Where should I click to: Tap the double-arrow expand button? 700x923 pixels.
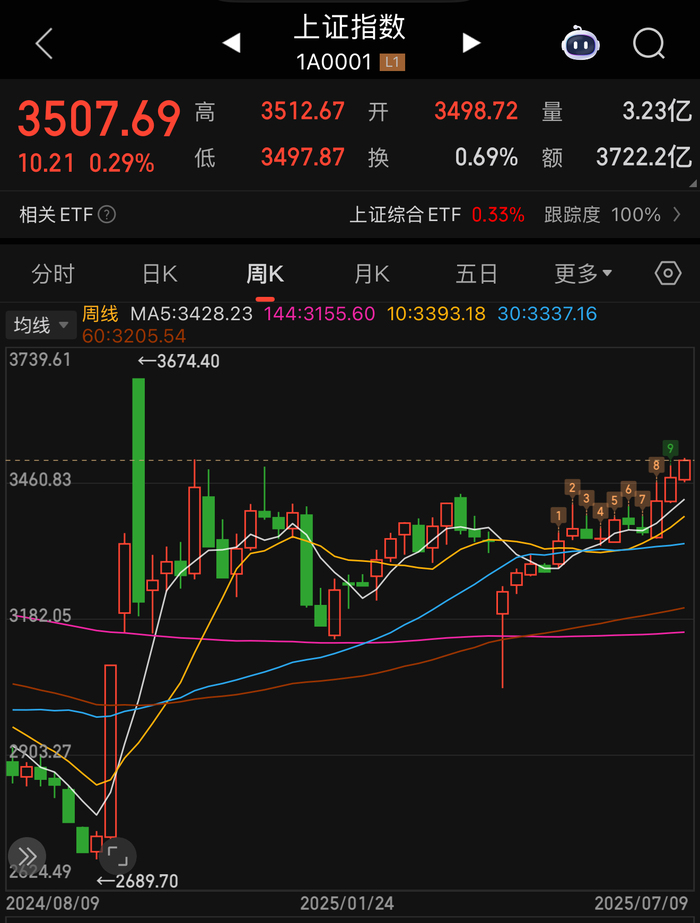(x=27, y=856)
